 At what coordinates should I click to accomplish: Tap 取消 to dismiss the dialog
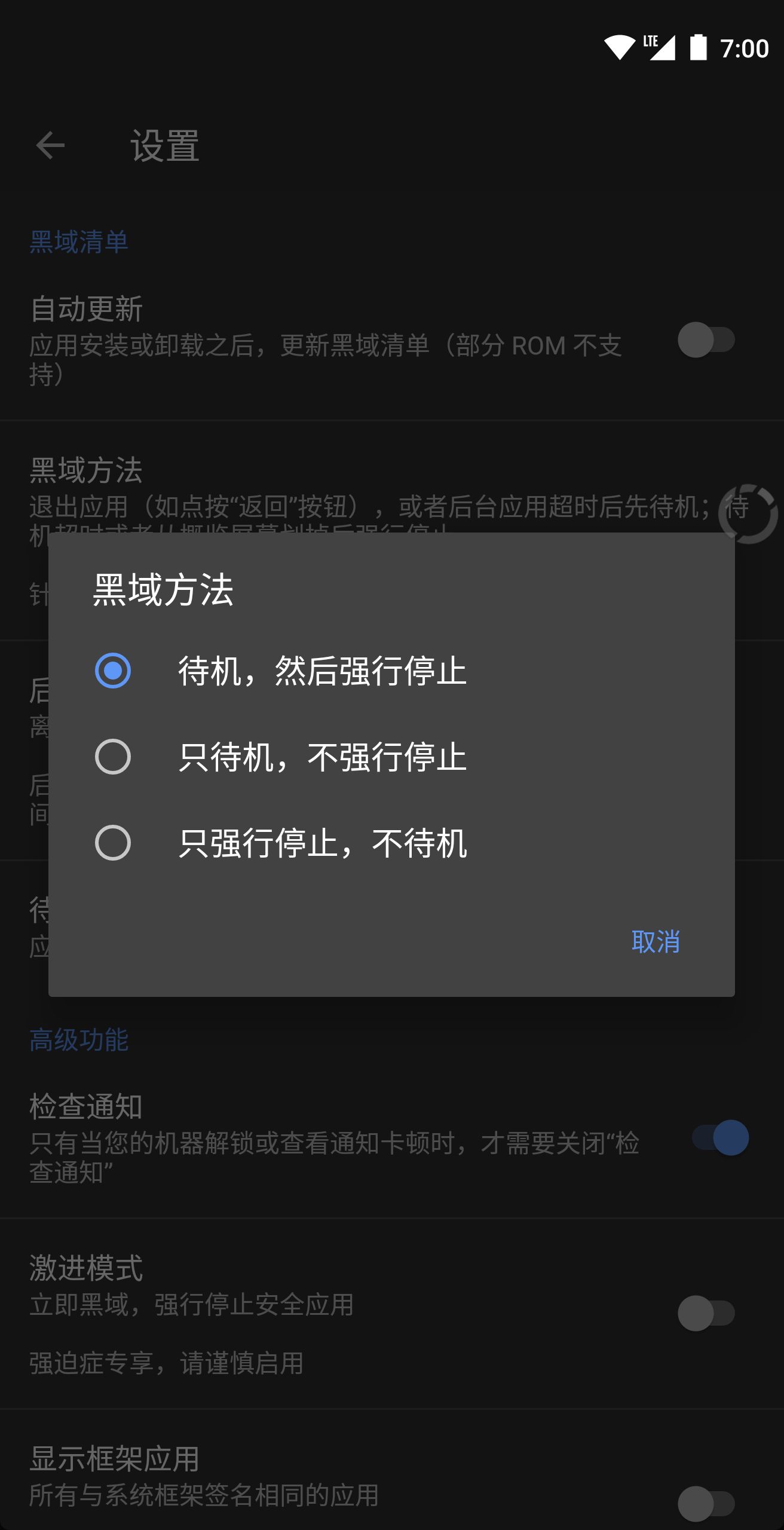pos(656,942)
